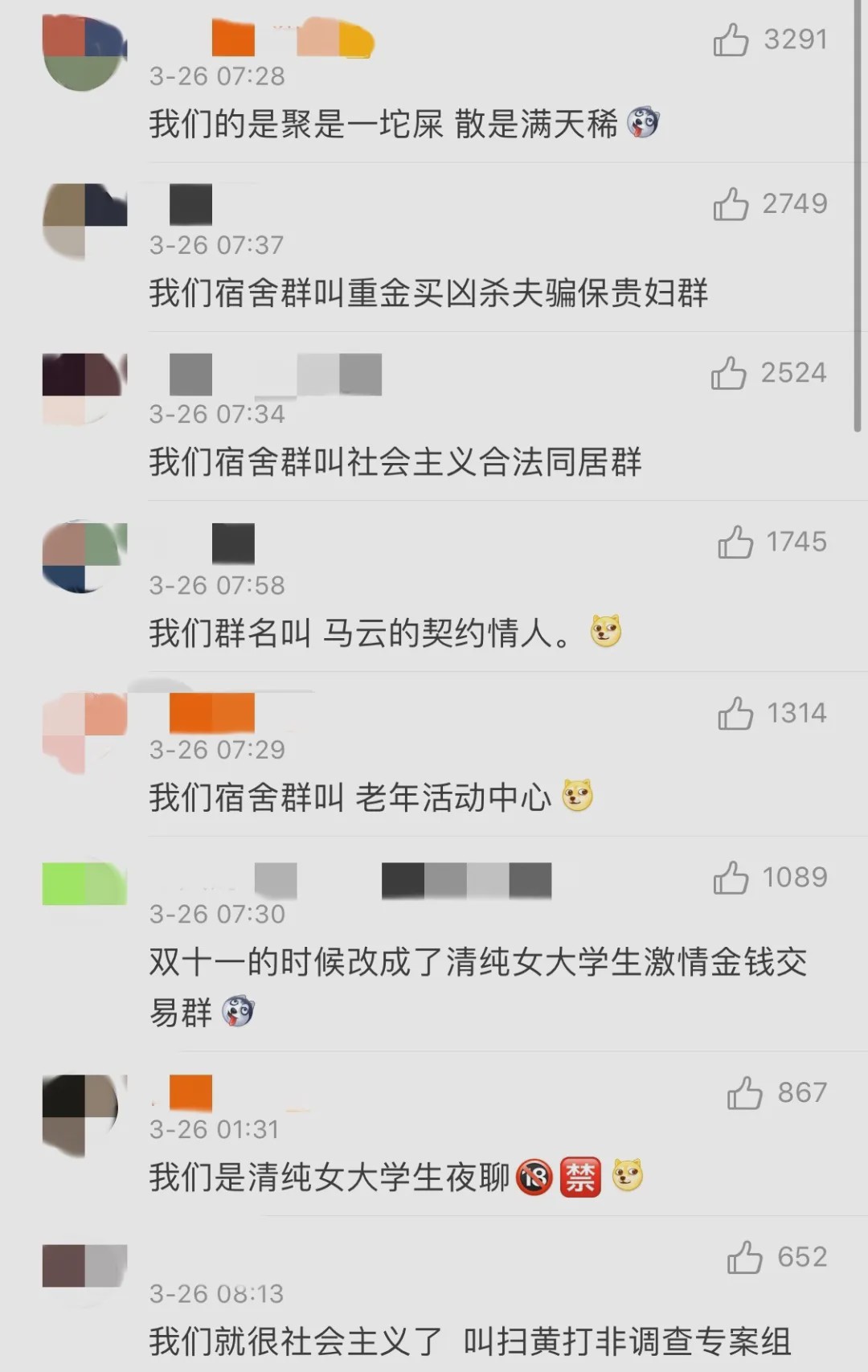Open the green avatar near the middle

84,883
